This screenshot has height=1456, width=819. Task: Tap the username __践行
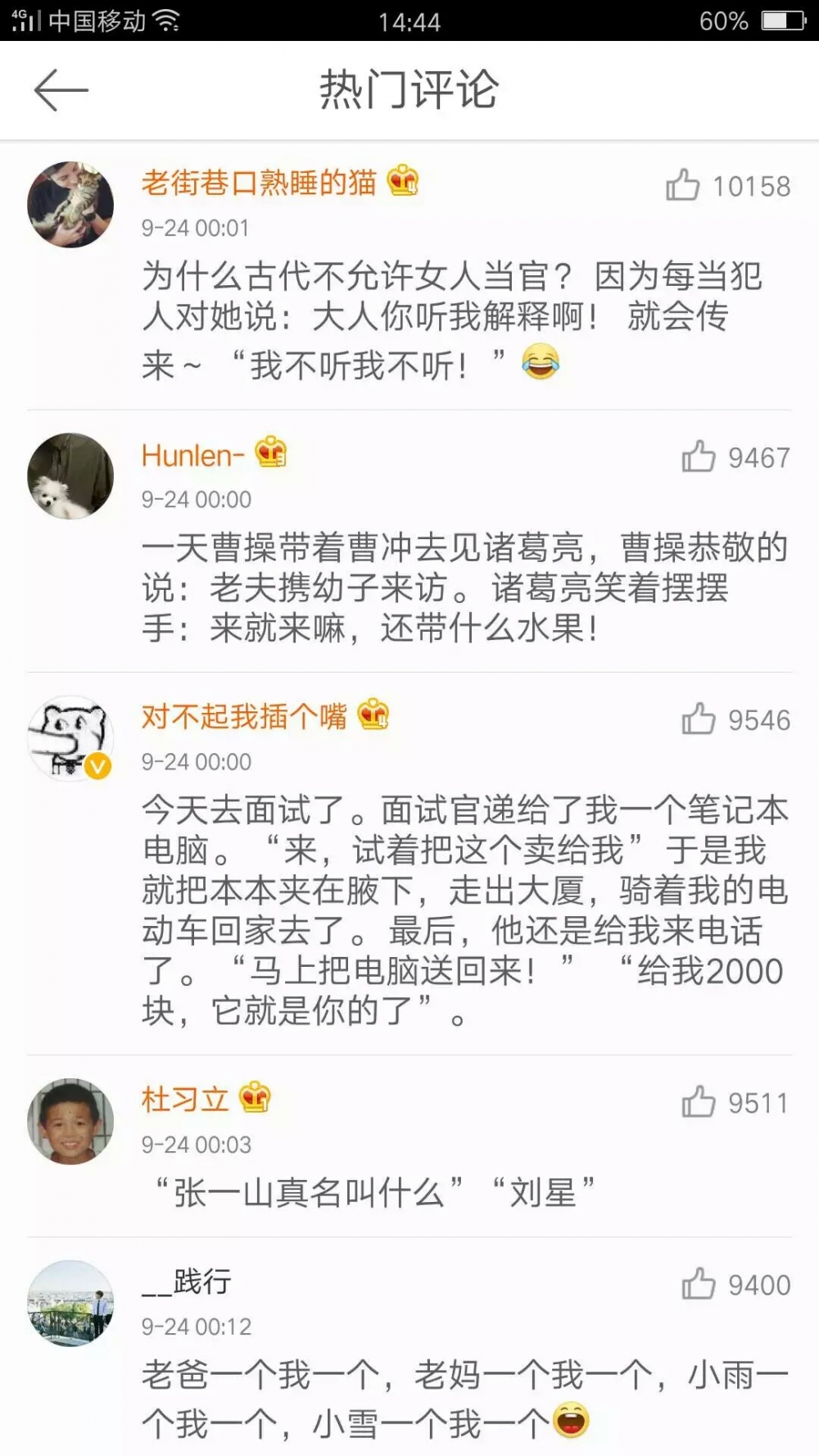point(186,1281)
